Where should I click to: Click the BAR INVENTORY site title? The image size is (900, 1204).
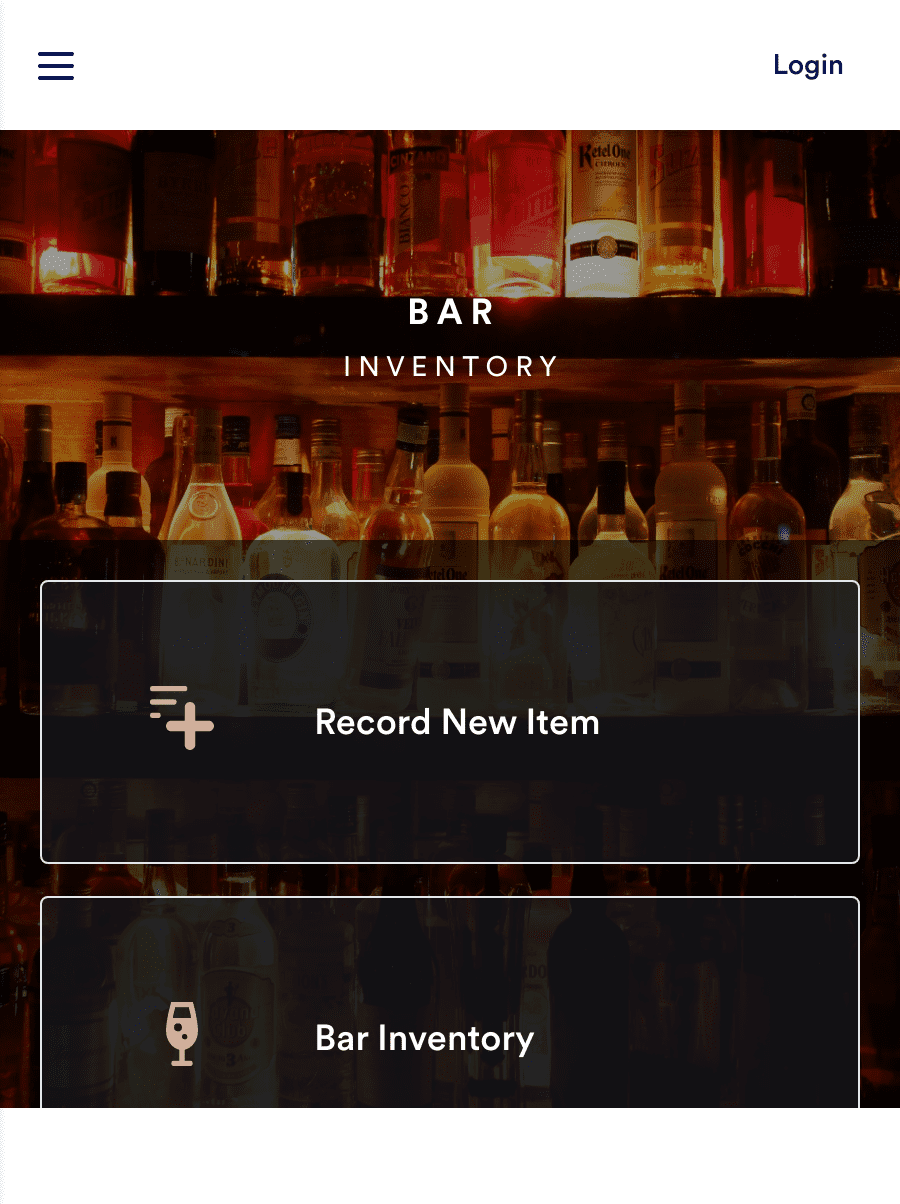(x=450, y=338)
